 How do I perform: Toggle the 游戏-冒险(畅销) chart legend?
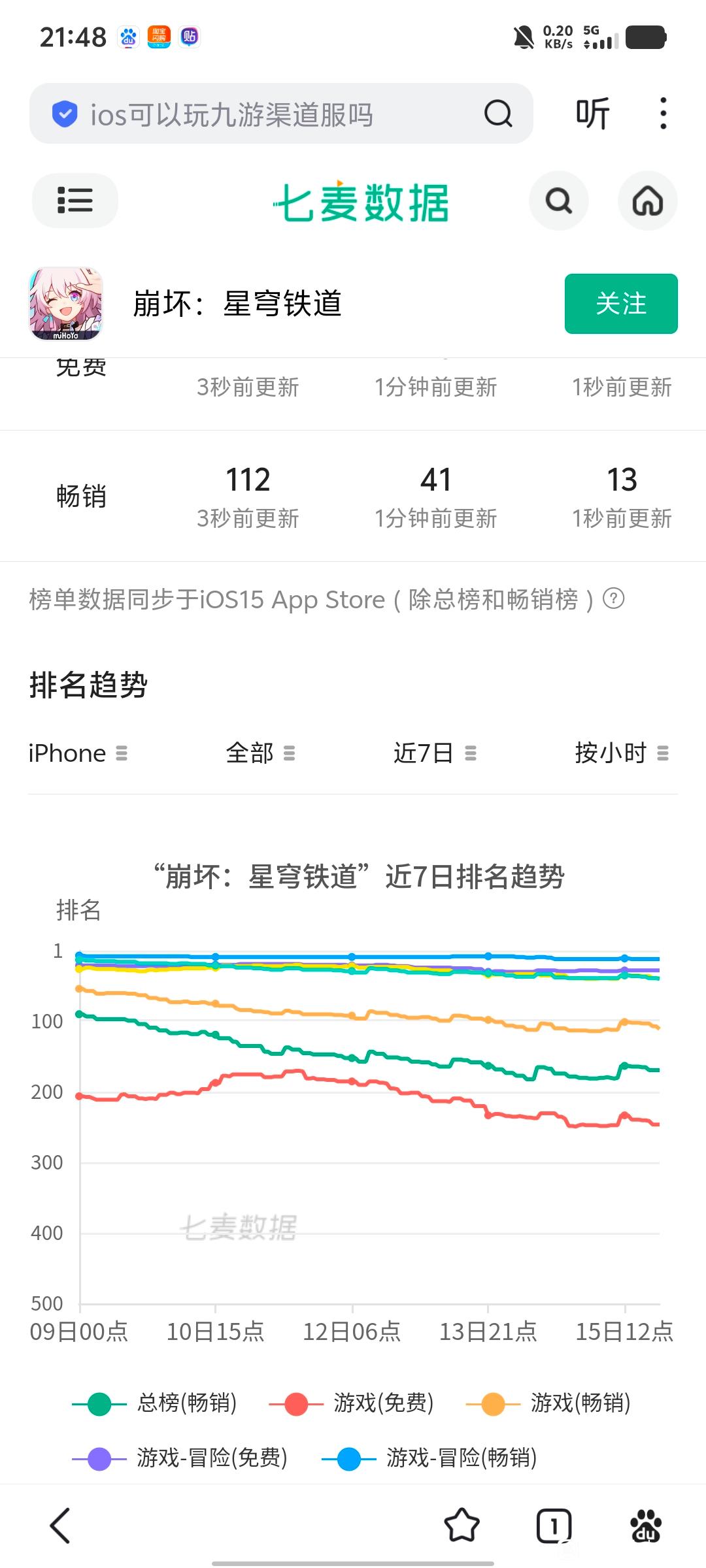[x=429, y=1458]
